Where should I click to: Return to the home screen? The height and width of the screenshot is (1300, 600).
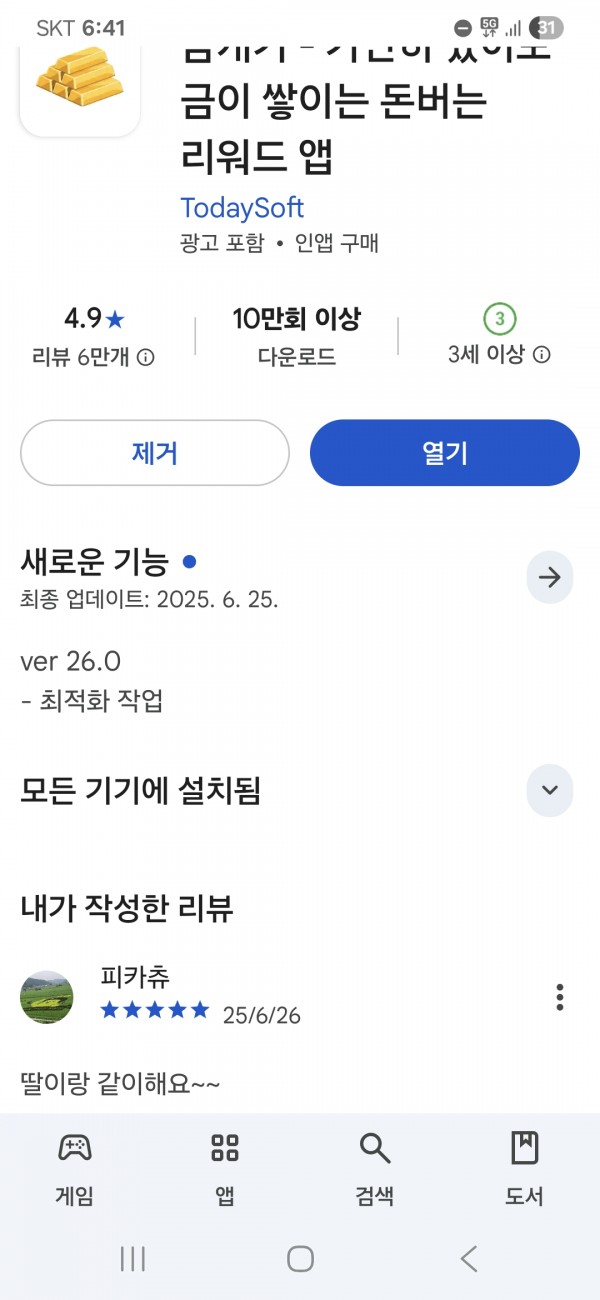click(x=300, y=1258)
